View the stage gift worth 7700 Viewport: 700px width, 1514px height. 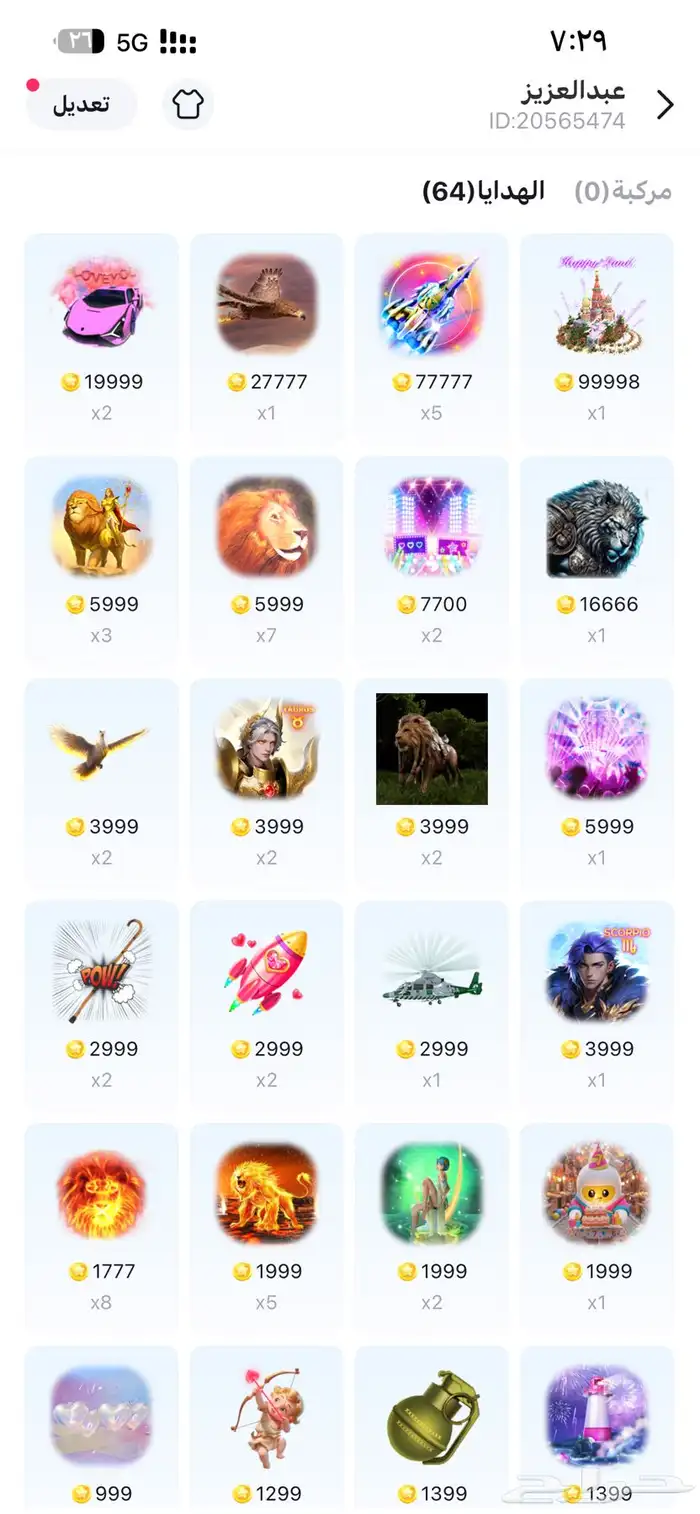[x=431, y=558]
